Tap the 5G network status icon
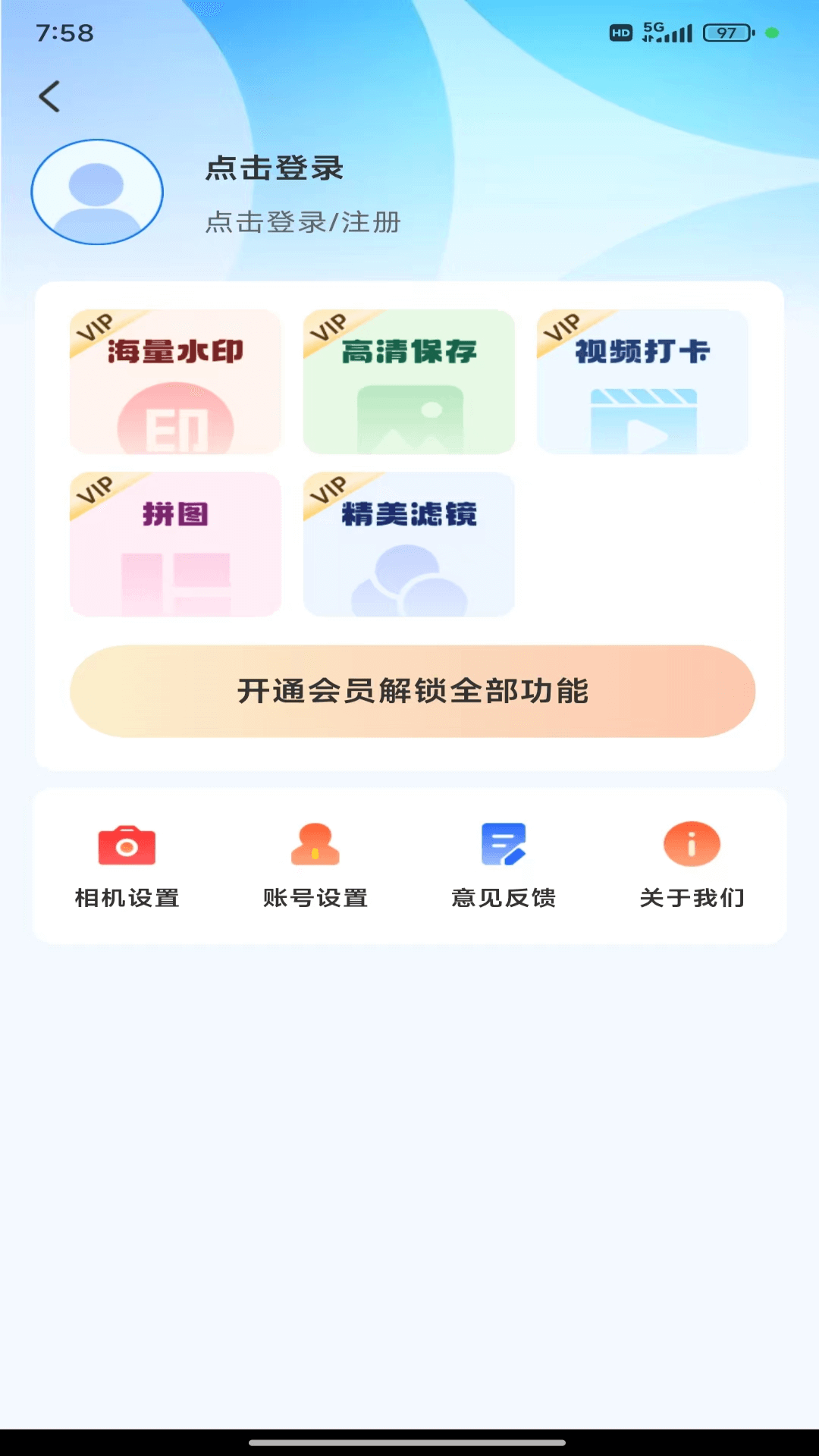 654,32
